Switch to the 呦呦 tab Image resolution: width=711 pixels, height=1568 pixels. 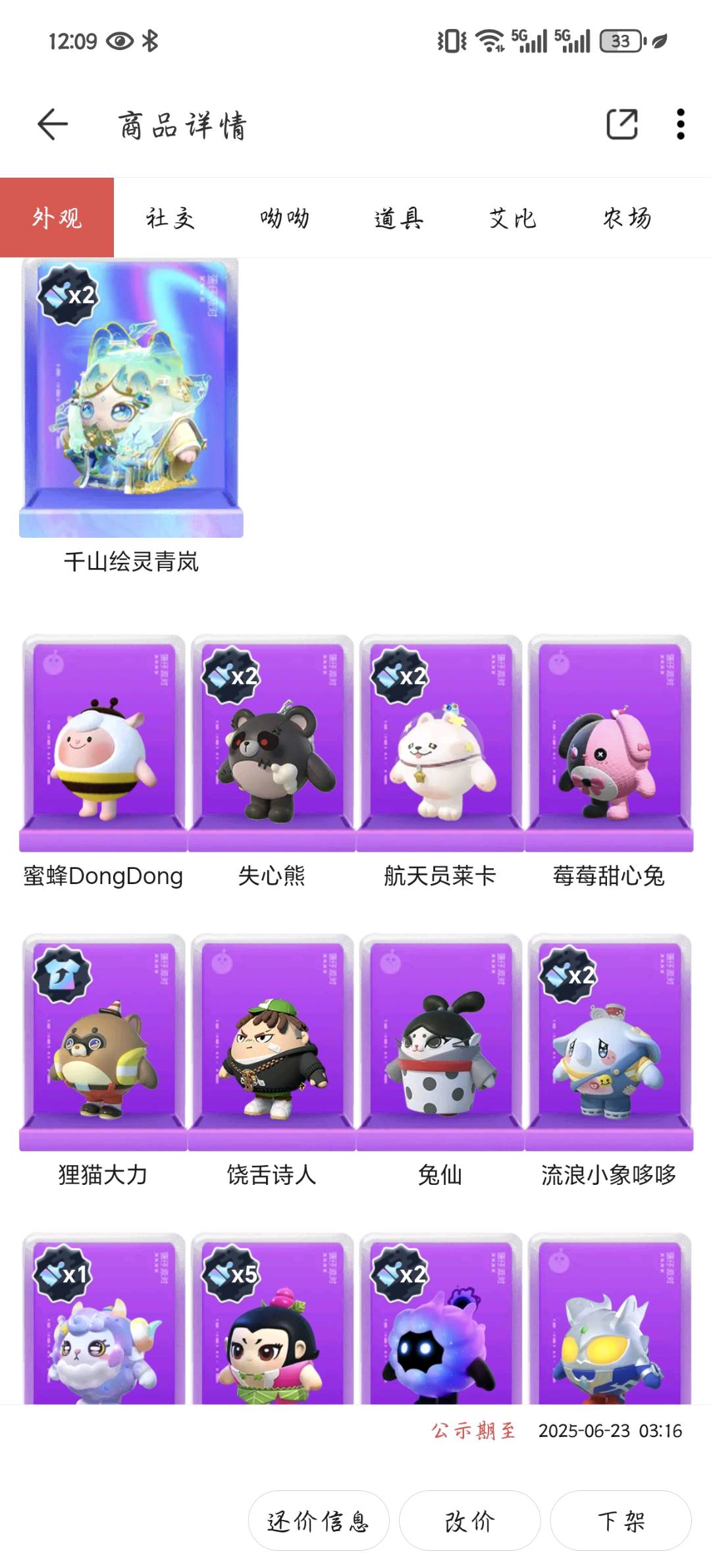point(284,218)
